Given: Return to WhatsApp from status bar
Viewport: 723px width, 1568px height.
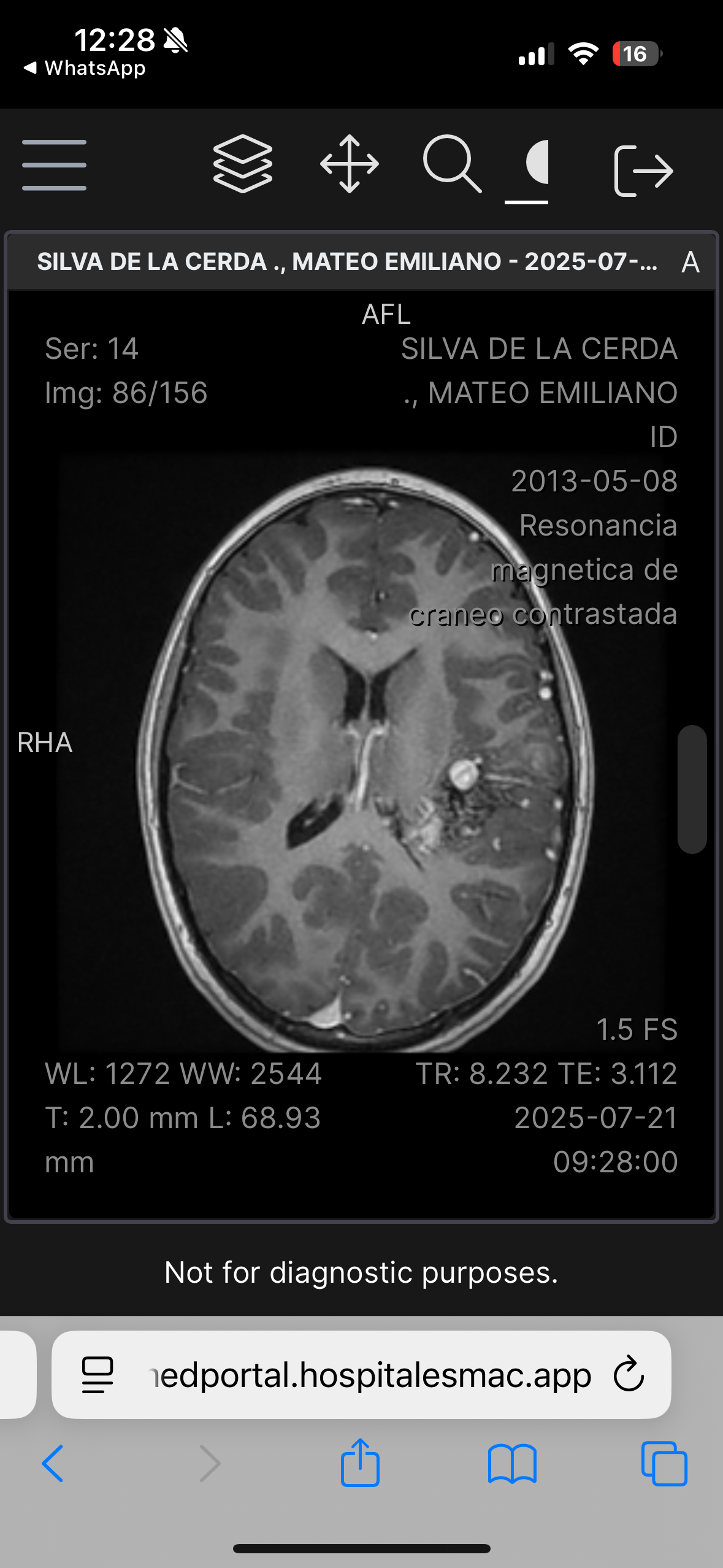Looking at the screenshot, I should click(85, 68).
